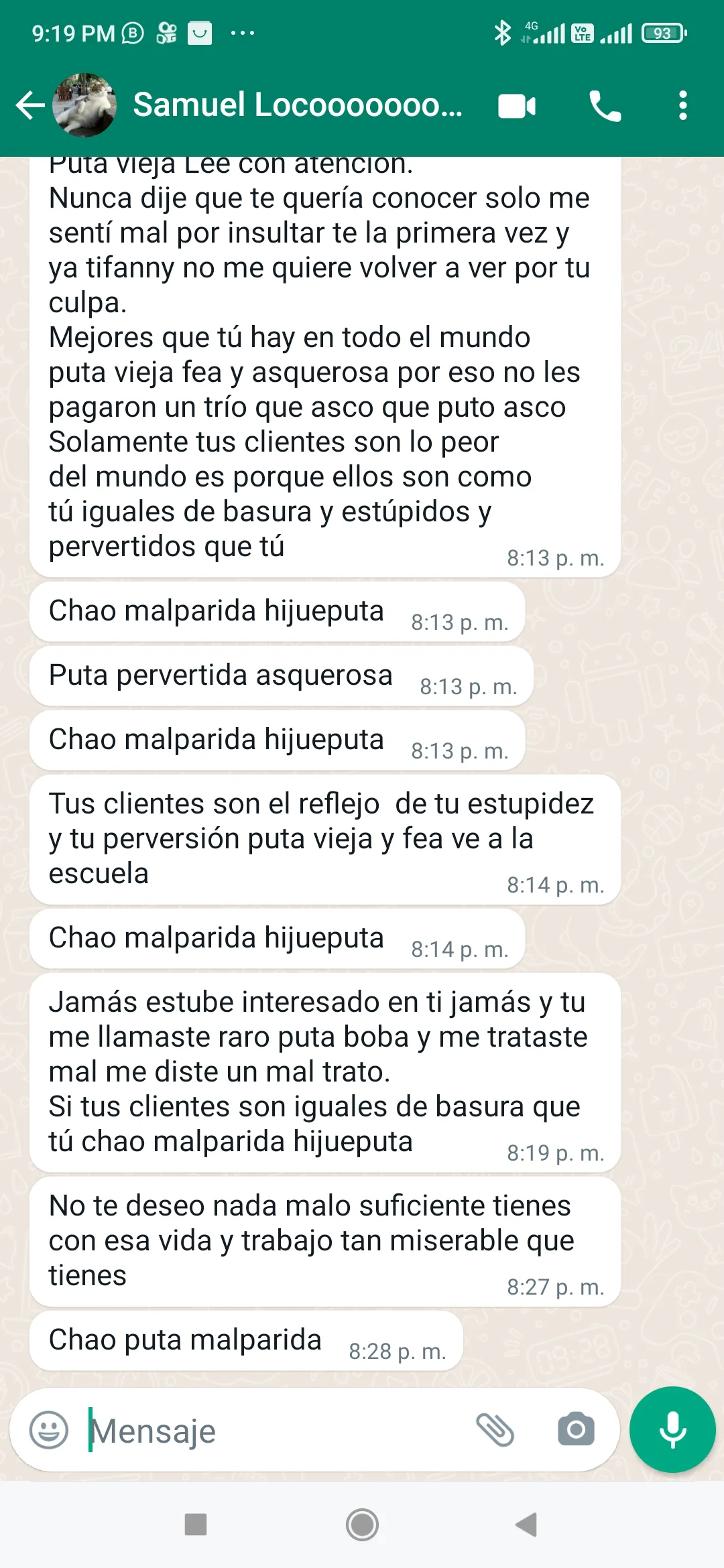Tap the green microphone voice message button

(x=672, y=1429)
